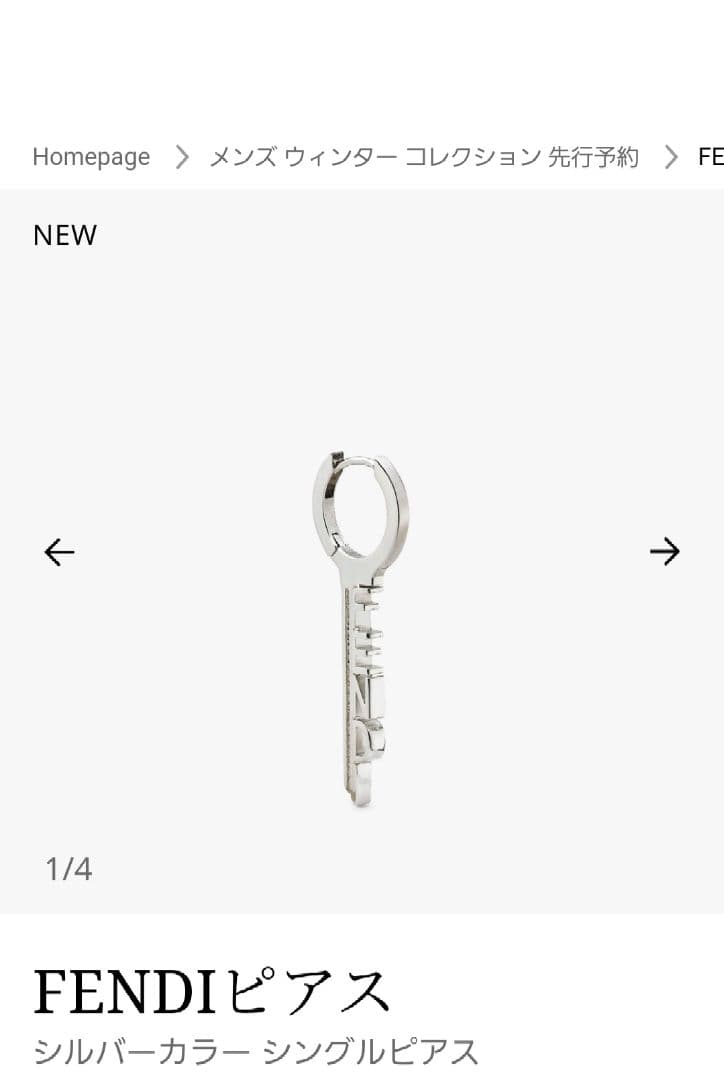Screen dimensions: 724x1080
Task: Click the NEW product badge
Action: tap(64, 235)
